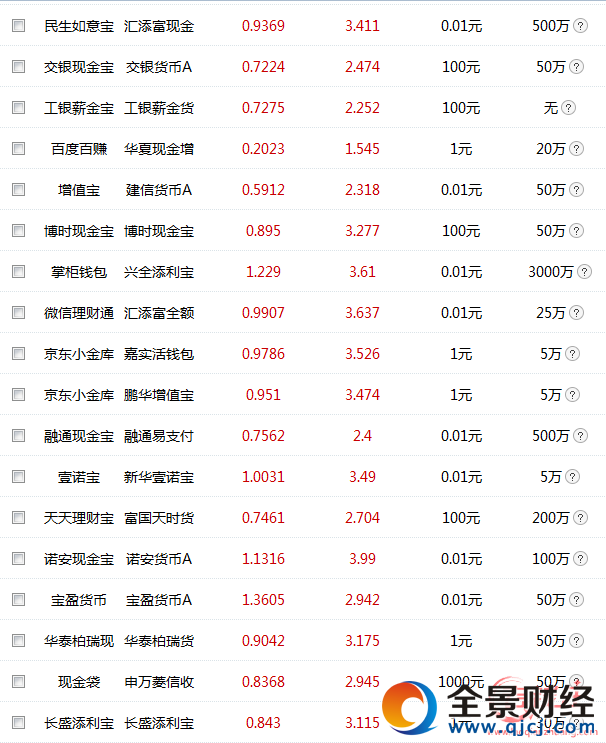Tick 天天理财宝 checkbox
This screenshot has height=743, width=606.
pyautogui.click(x=18, y=518)
